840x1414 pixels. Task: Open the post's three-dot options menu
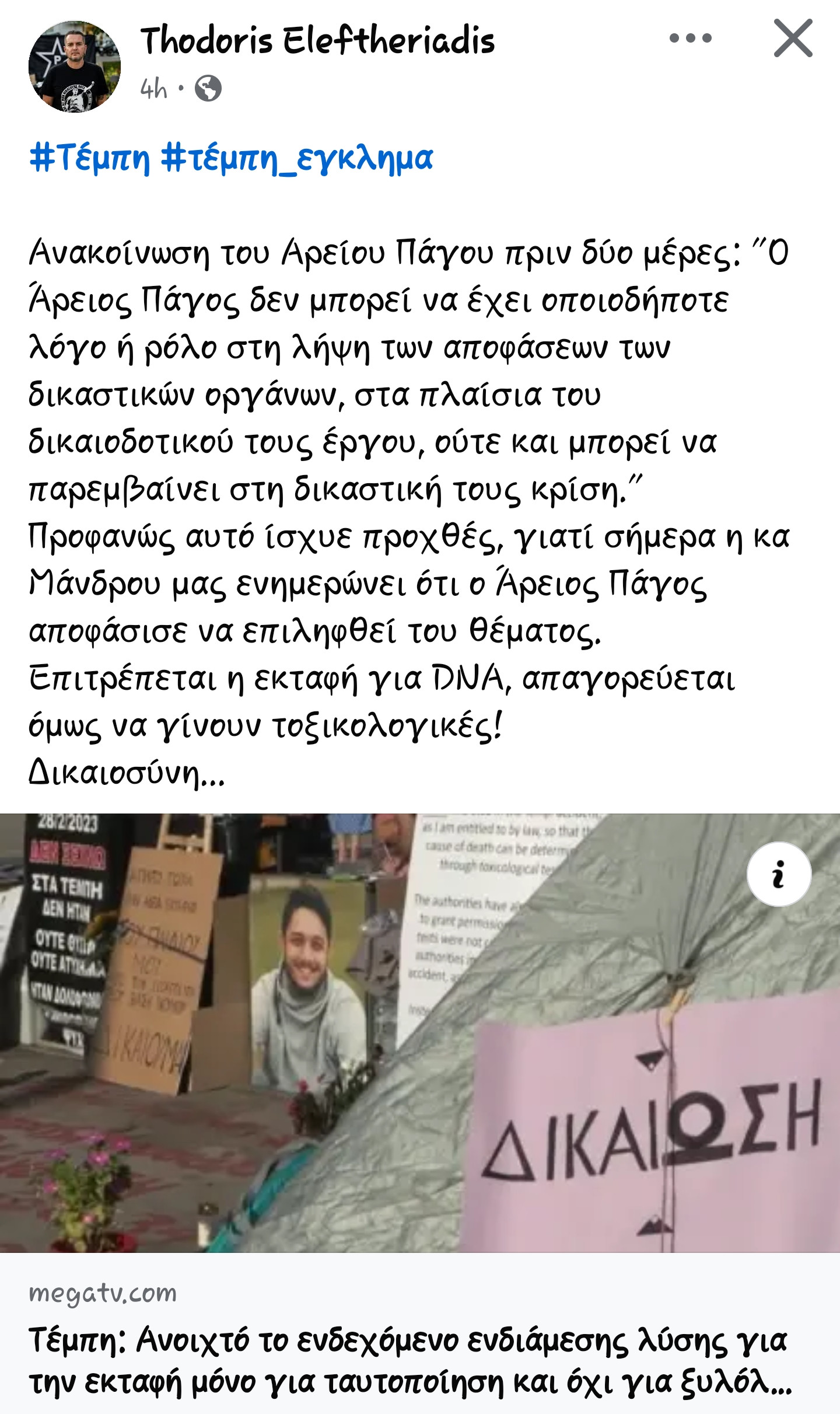click(x=690, y=39)
